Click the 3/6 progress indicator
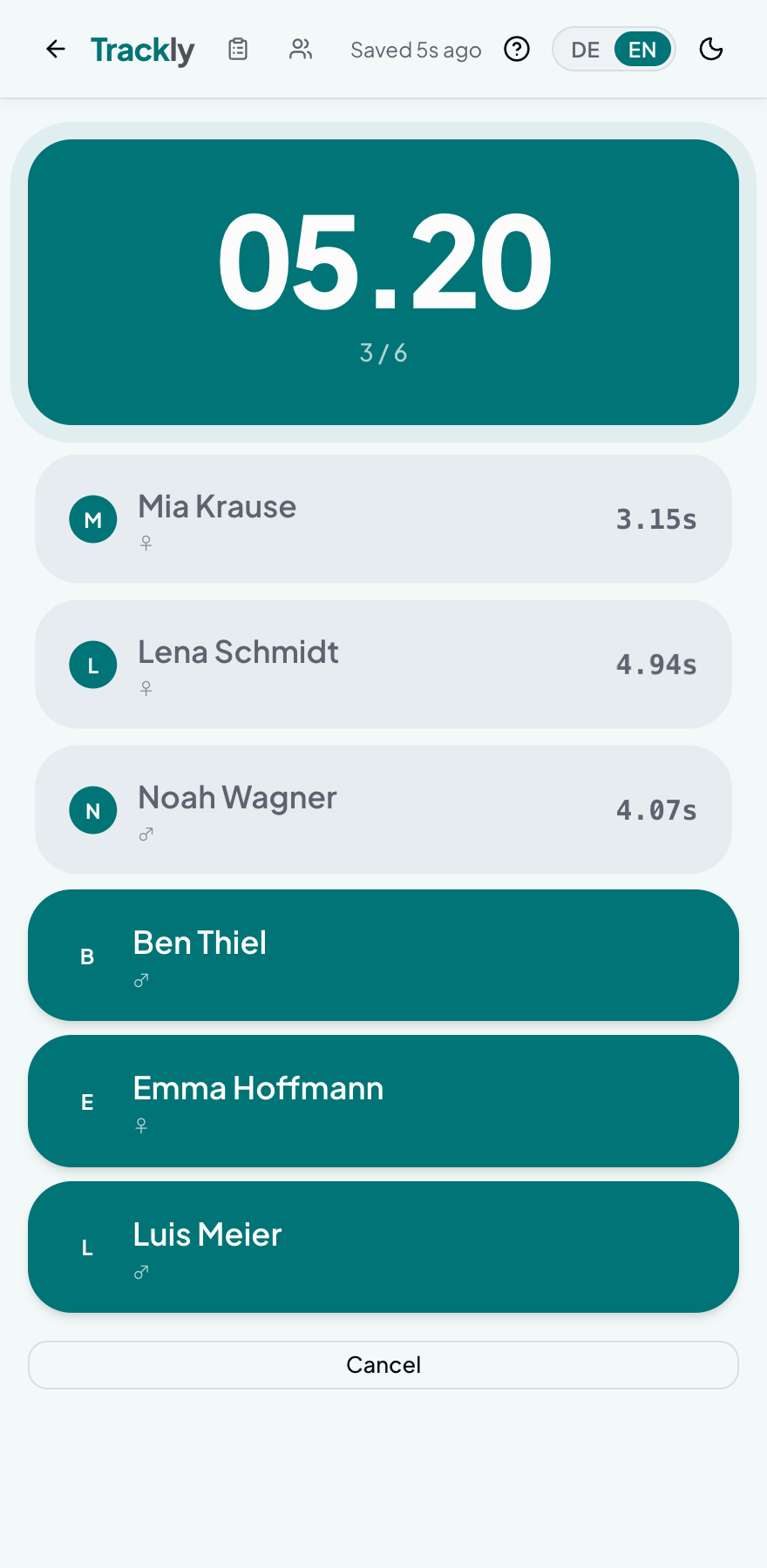Screen dimensions: 767x1568 coord(383,353)
